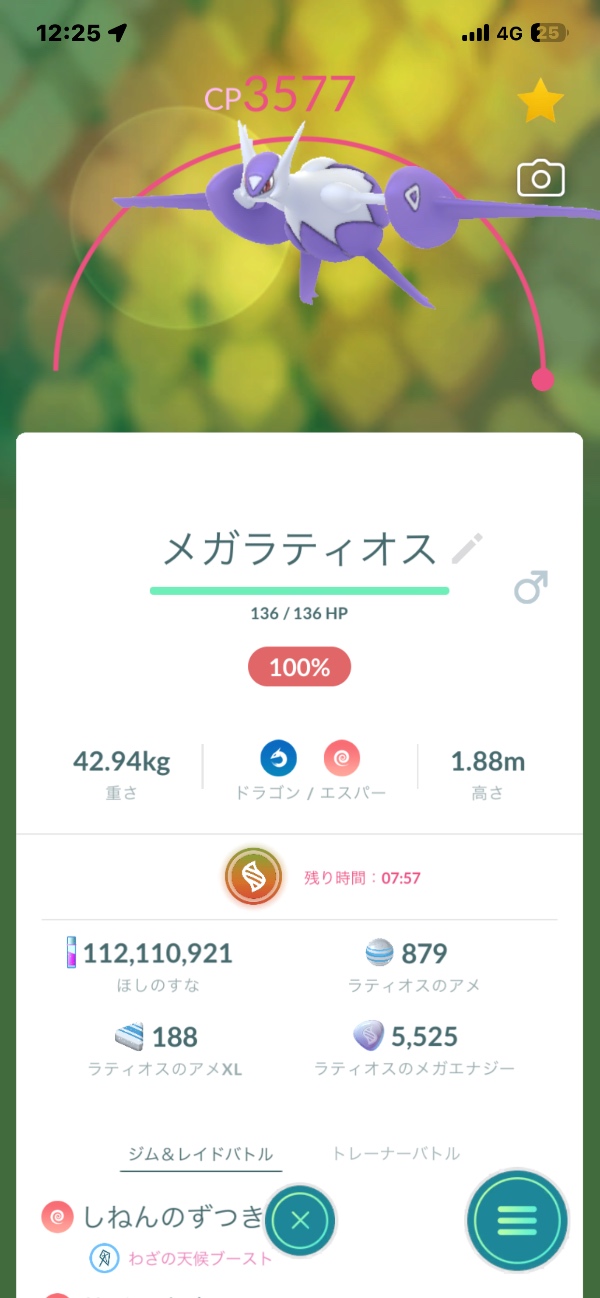Tap the 100% appraisal badge
This screenshot has height=1298, width=600.
pos(300,668)
